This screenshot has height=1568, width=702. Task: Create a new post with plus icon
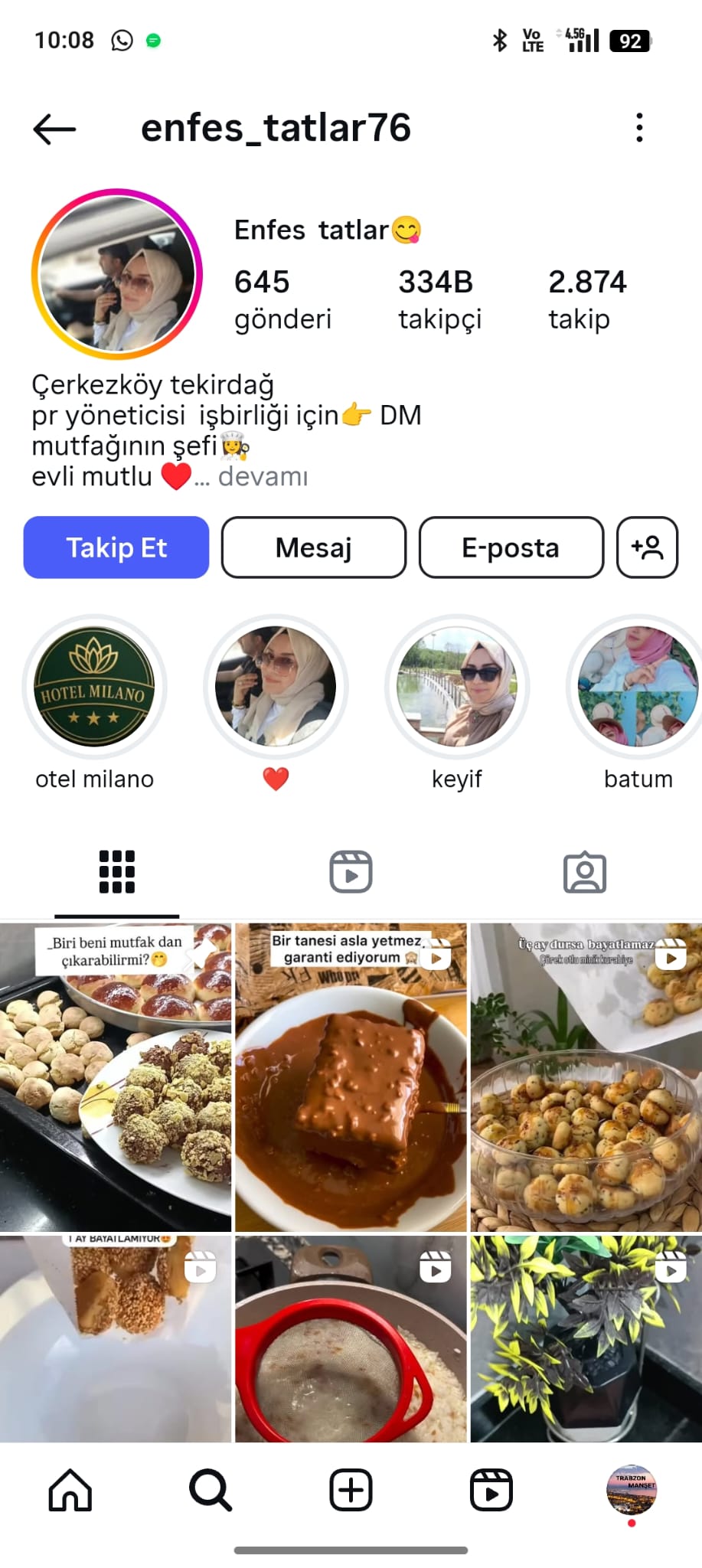(351, 1490)
